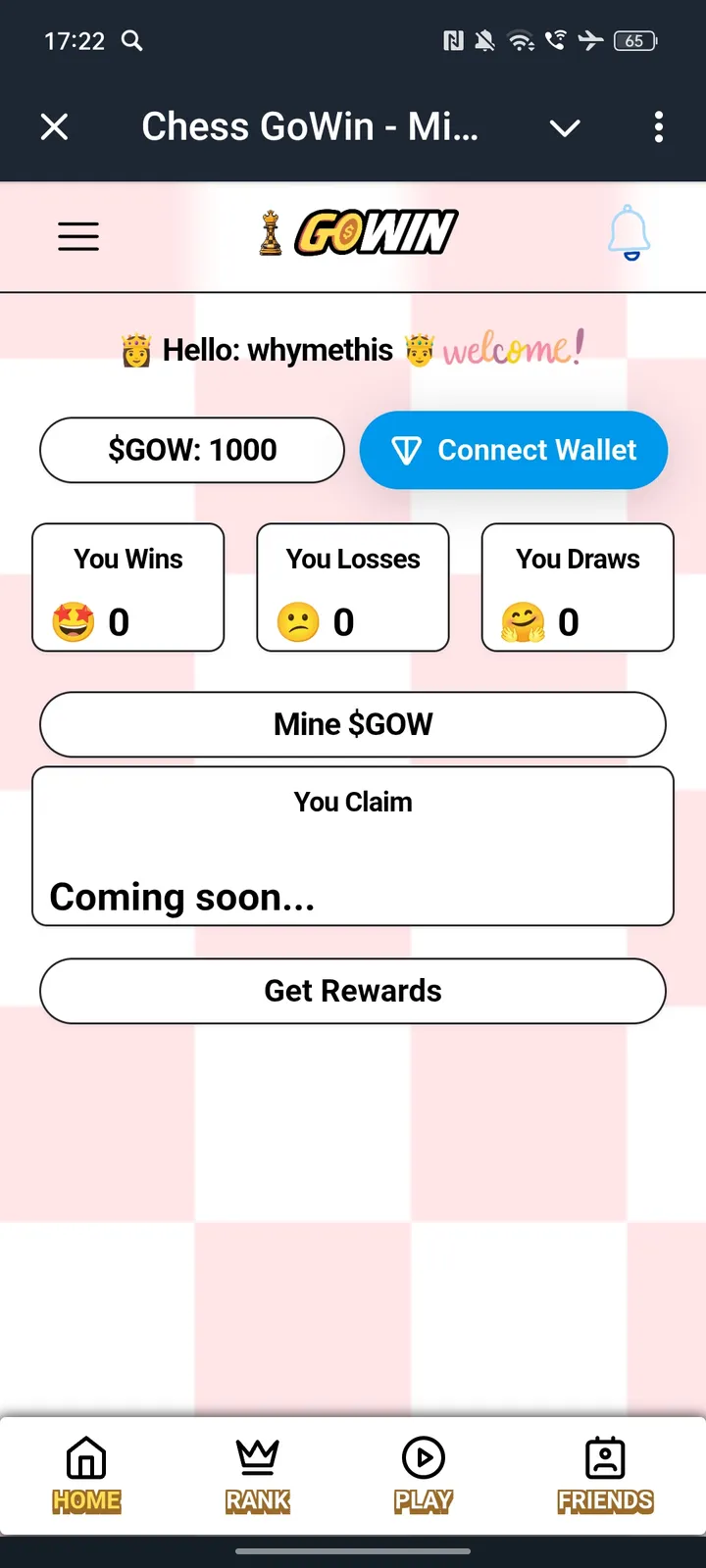Screen dimensions: 706x1568
Task: Tap the Get Rewards button
Action: click(x=353, y=991)
